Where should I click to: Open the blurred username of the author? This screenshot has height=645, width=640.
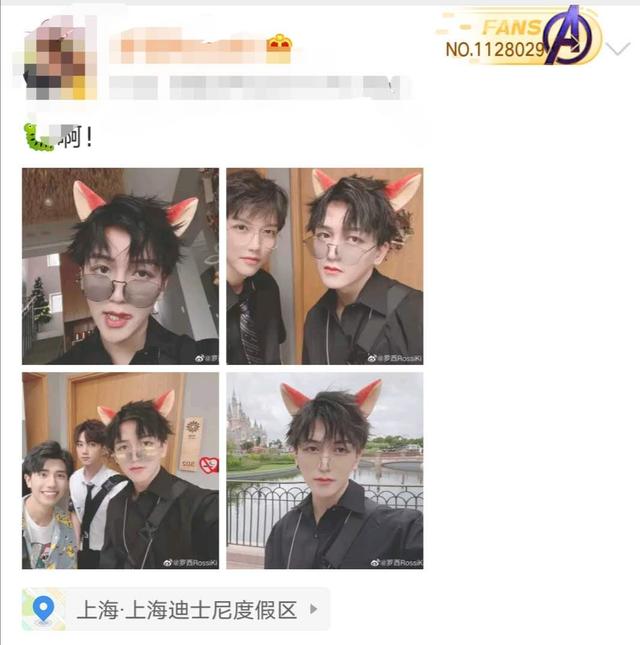pyautogui.click(x=190, y=45)
